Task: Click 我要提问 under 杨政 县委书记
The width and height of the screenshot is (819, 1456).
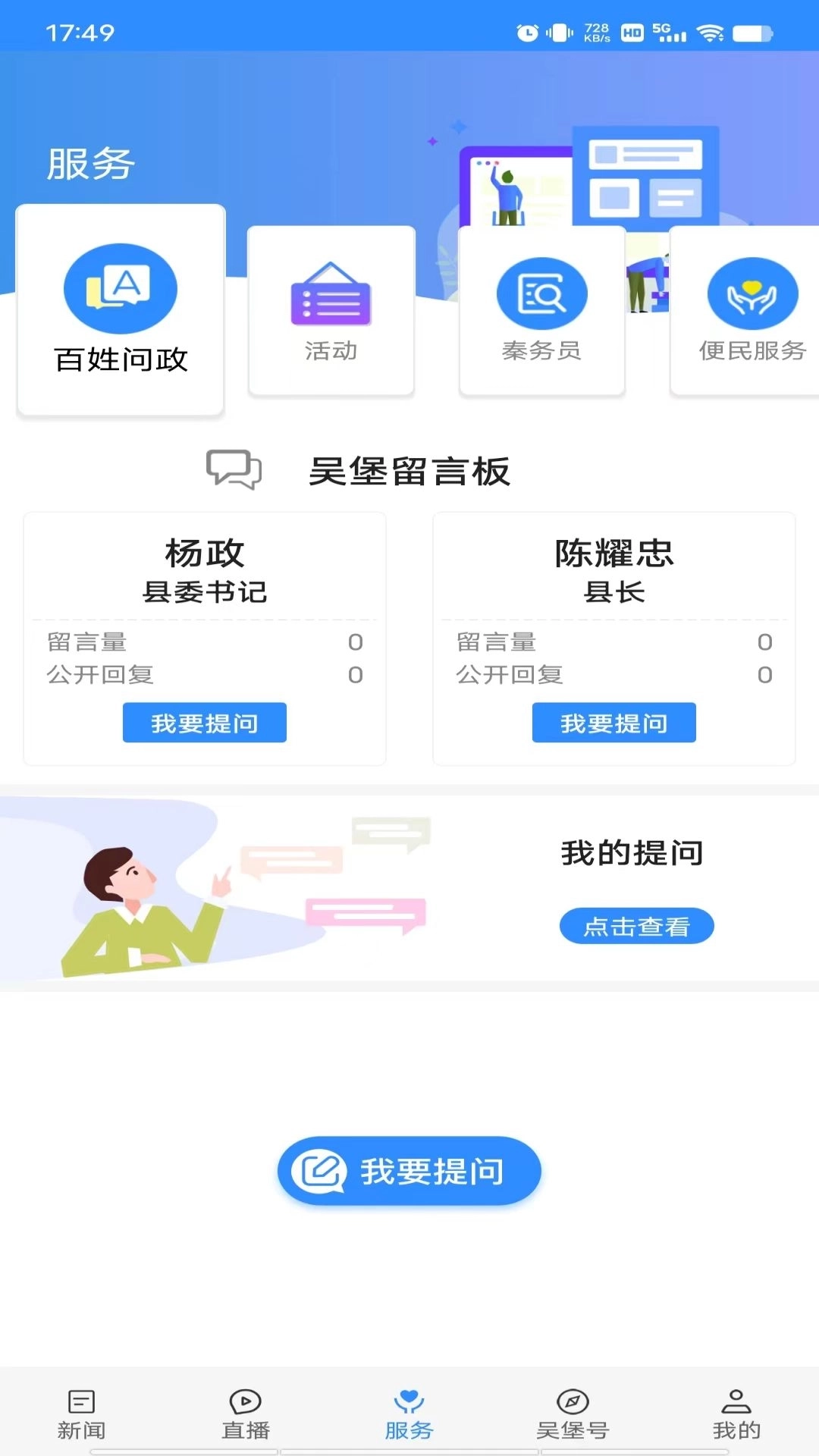Action: coord(205,723)
